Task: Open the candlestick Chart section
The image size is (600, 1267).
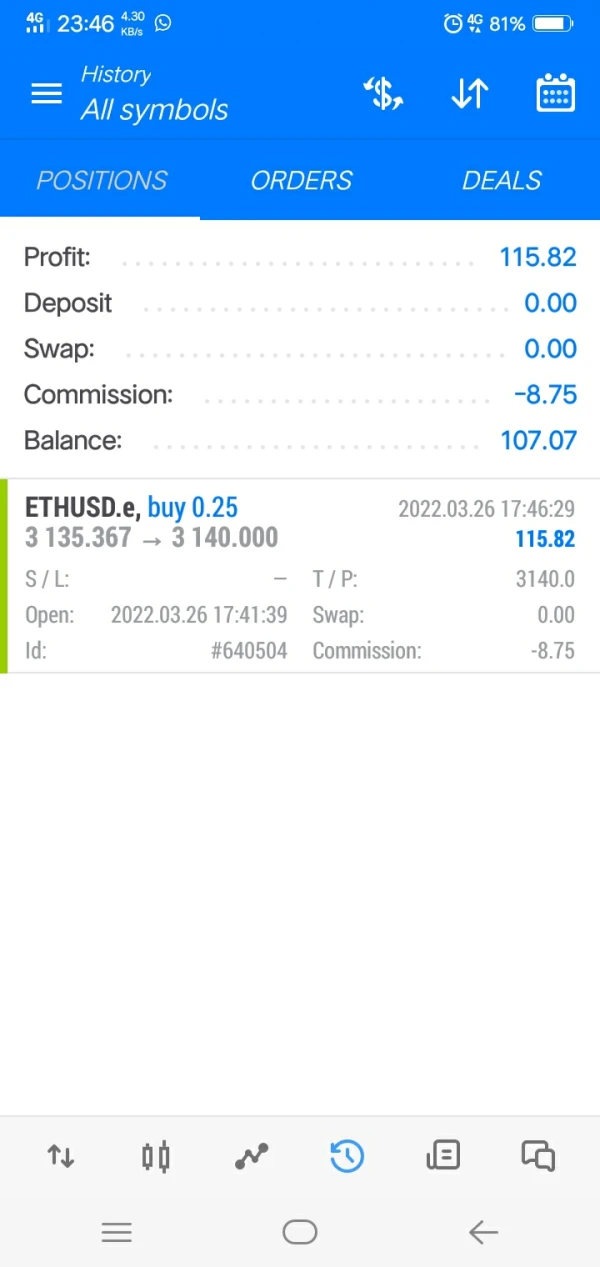Action: coord(156,1157)
